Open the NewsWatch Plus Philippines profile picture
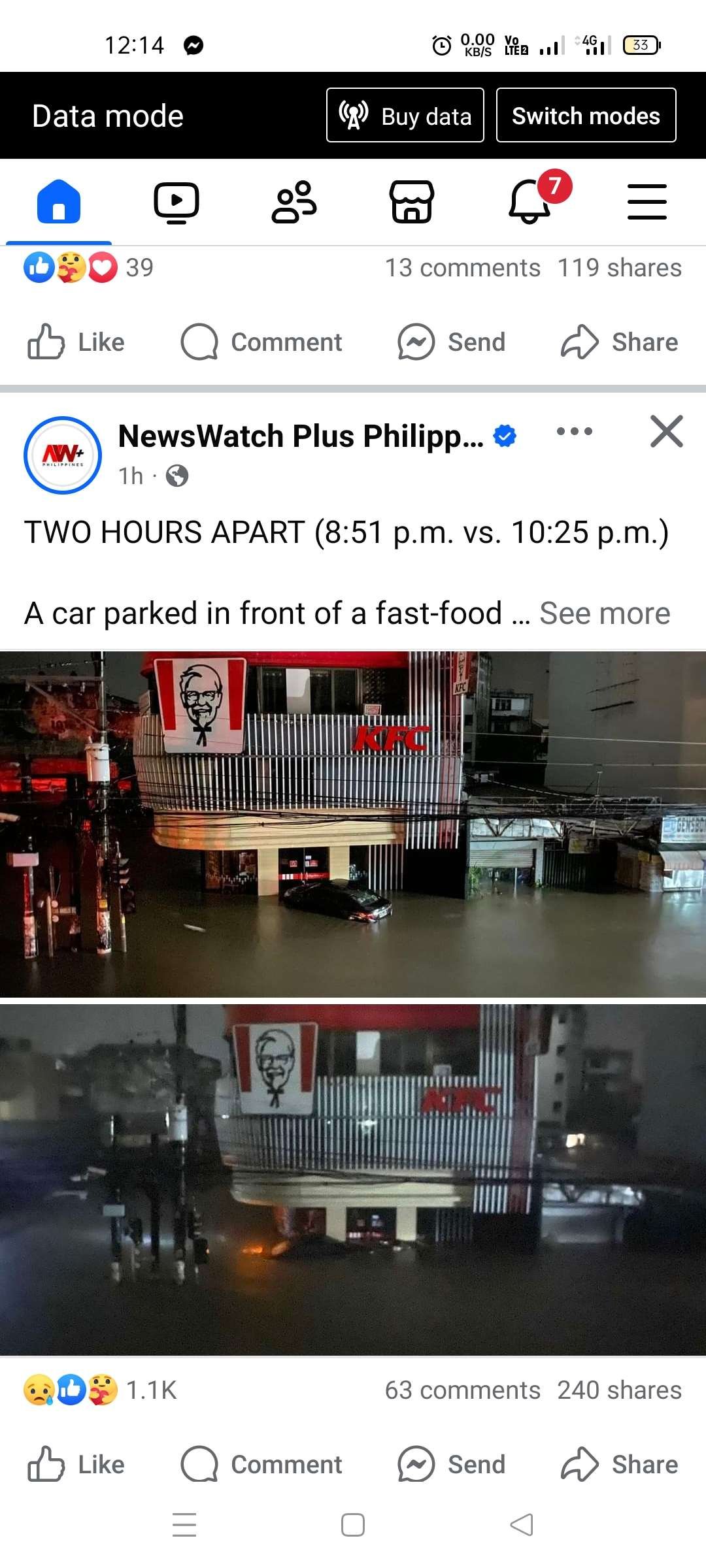The height and width of the screenshot is (1568, 706). pyautogui.click(x=63, y=455)
